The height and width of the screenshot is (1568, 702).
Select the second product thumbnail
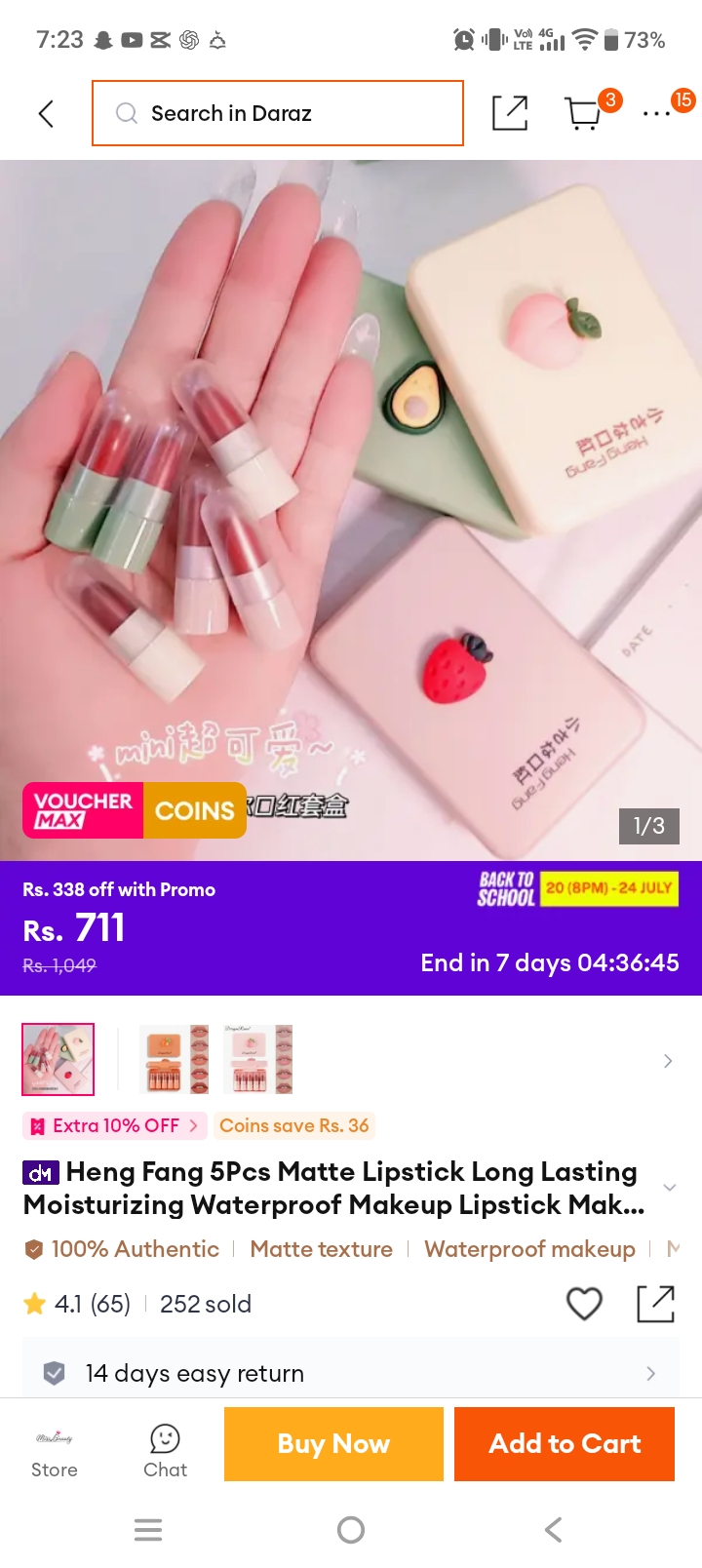(x=174, y=1059)
